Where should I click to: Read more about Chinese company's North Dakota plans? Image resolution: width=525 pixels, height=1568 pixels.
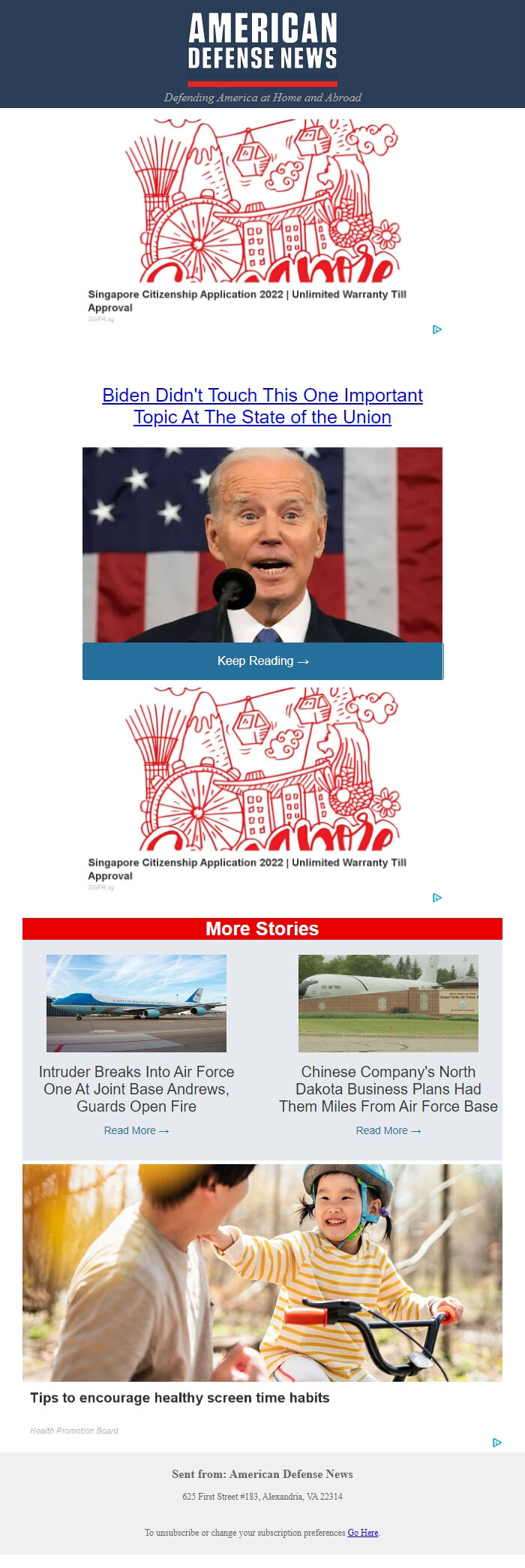tap(388, 1130)
